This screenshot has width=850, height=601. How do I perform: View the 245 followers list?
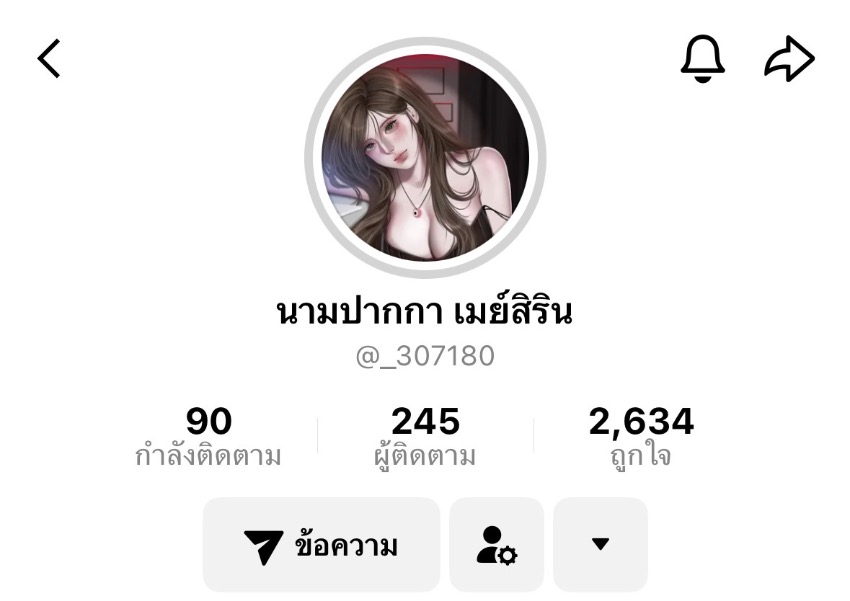click(425, 437)
